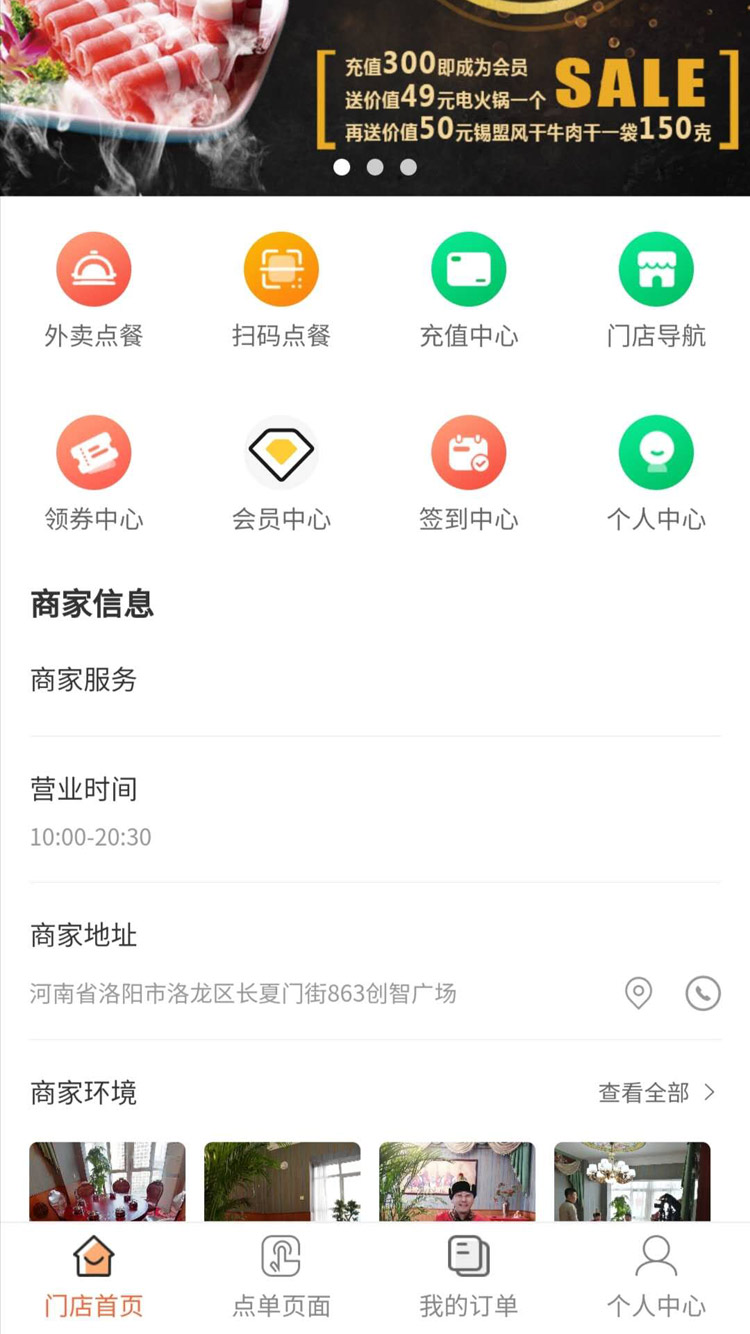750x1334 pixels.
Task: Go to 充值中心 recharge center
Action: coord(469,290)
